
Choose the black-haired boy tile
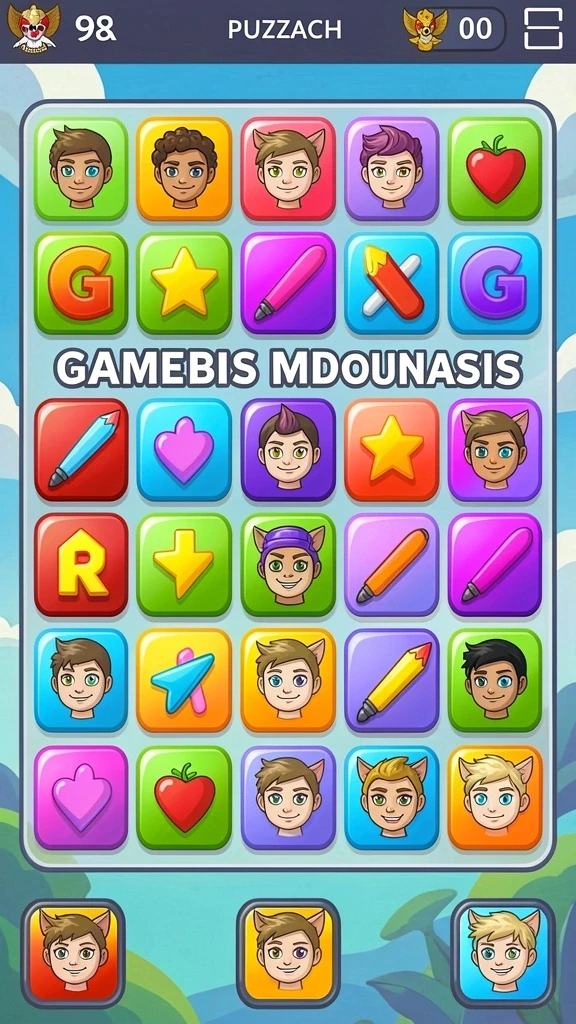pos(494,680)
